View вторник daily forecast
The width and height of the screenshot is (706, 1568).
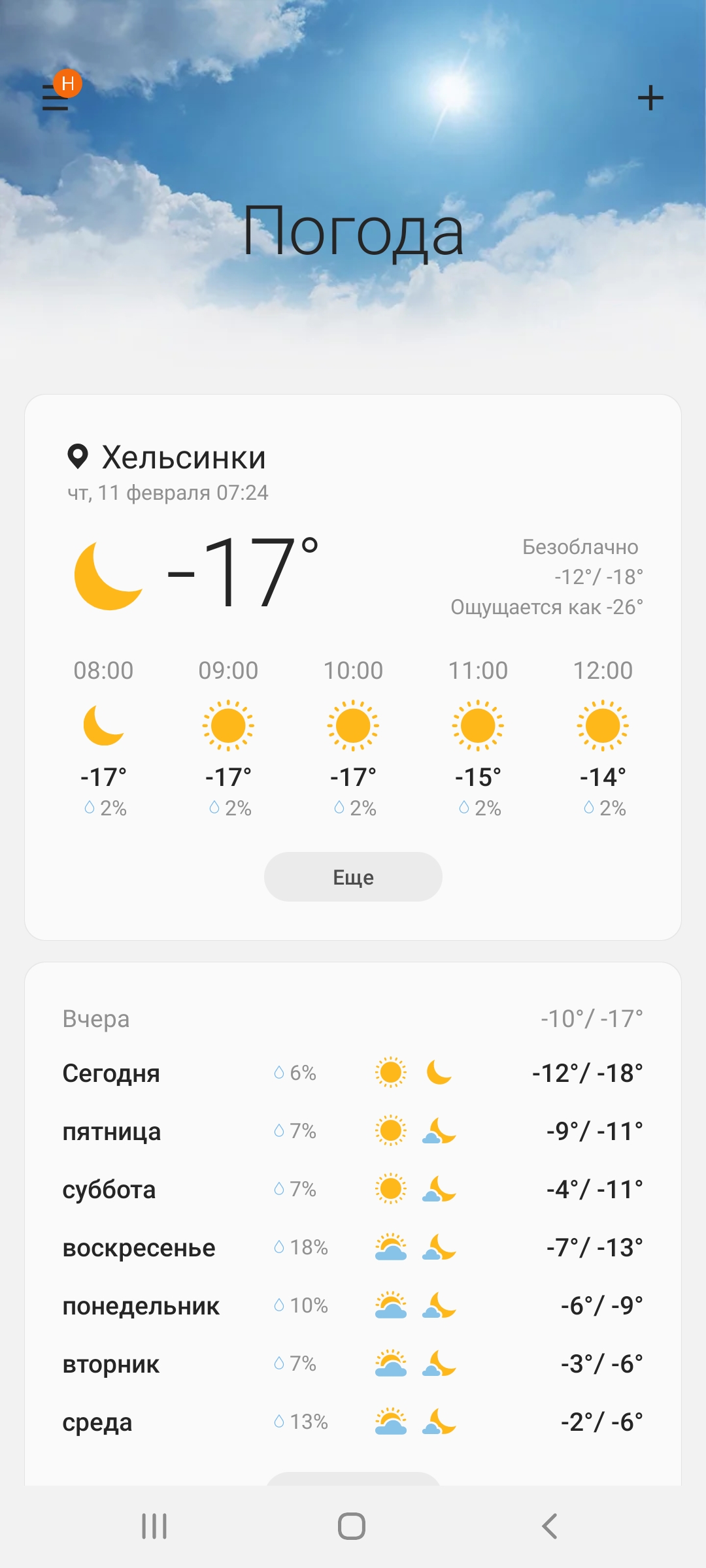pyautogui.click(x=353, y=1364)
